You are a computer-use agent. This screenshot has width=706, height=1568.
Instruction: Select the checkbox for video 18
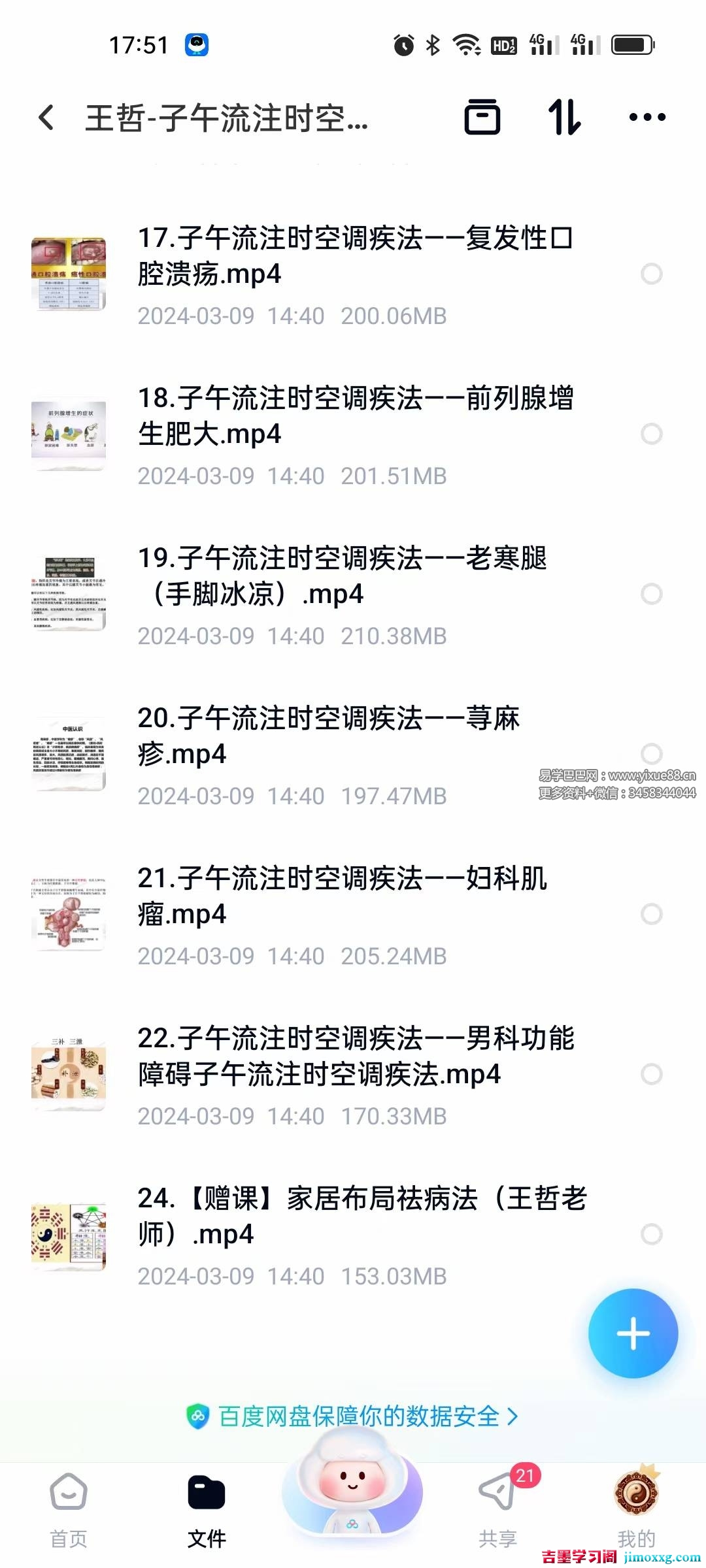(651, 434)
